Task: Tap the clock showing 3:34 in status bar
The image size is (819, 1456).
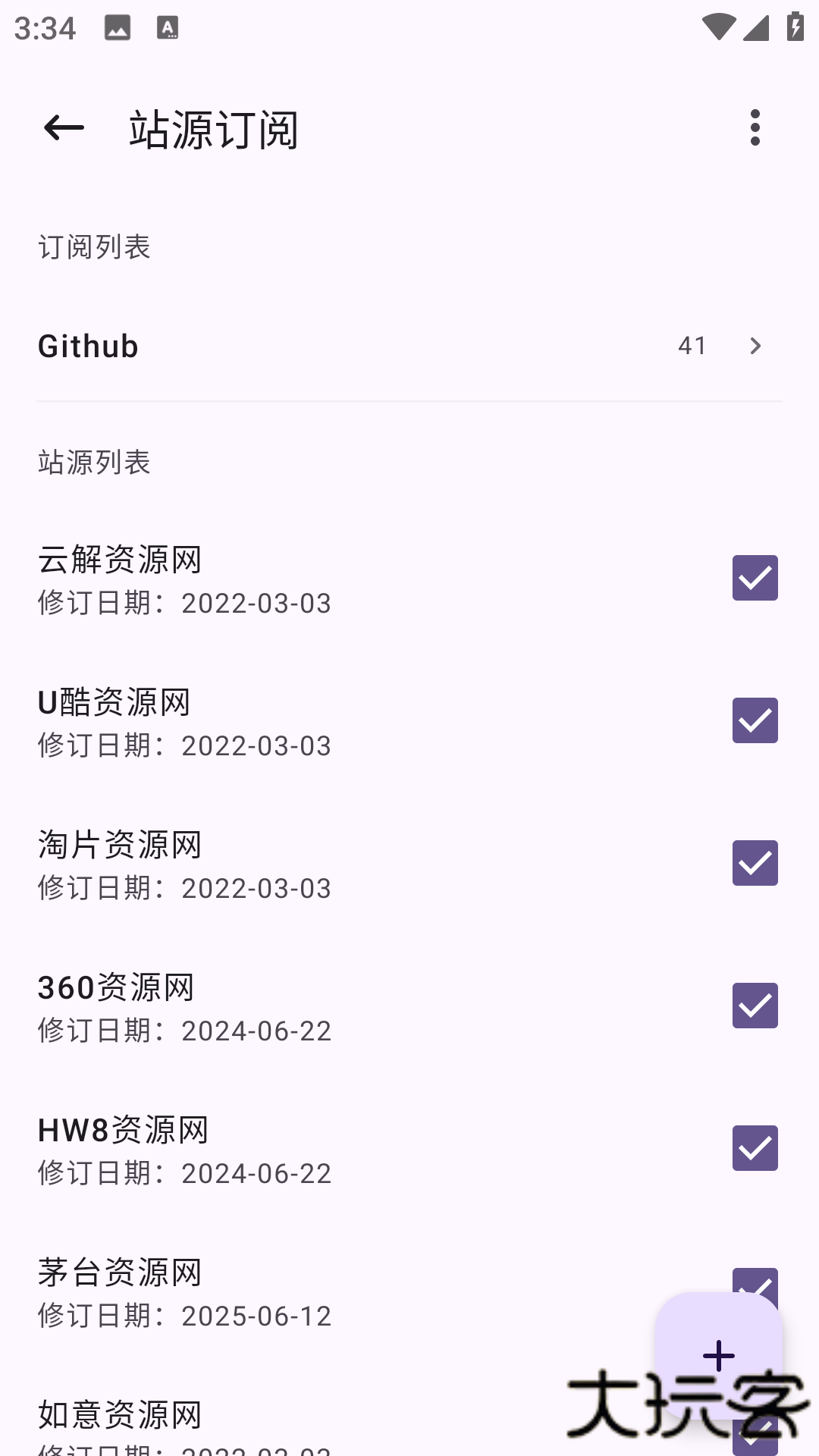Action: point(44,28)
